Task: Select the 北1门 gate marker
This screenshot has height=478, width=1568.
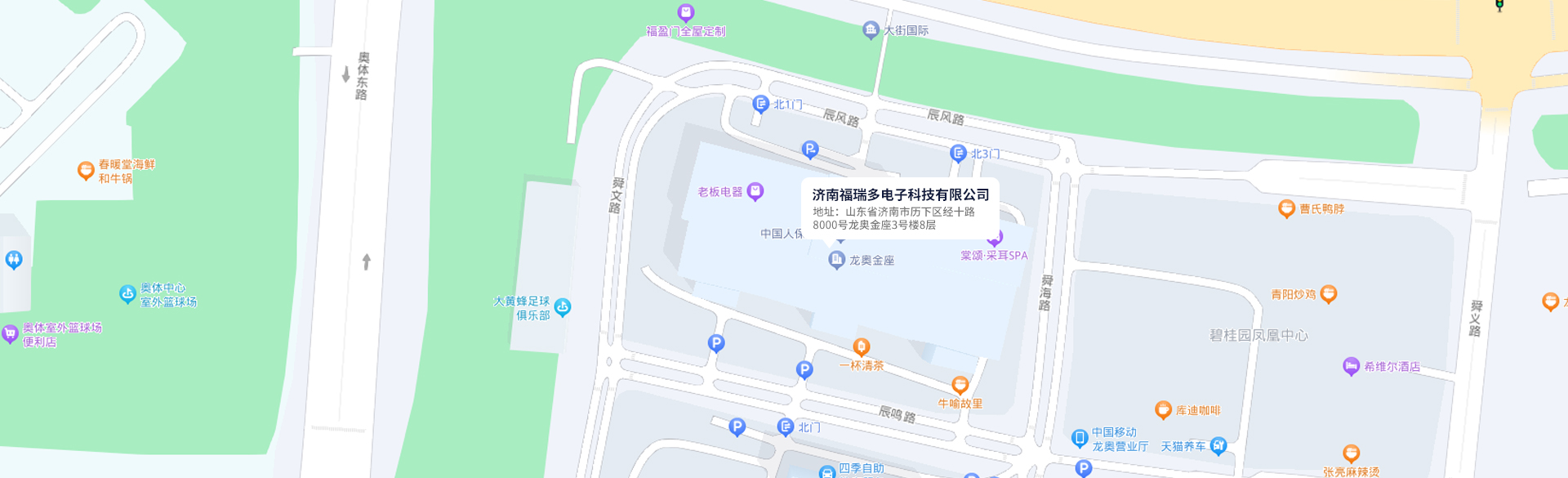Action: coord(760,104)
